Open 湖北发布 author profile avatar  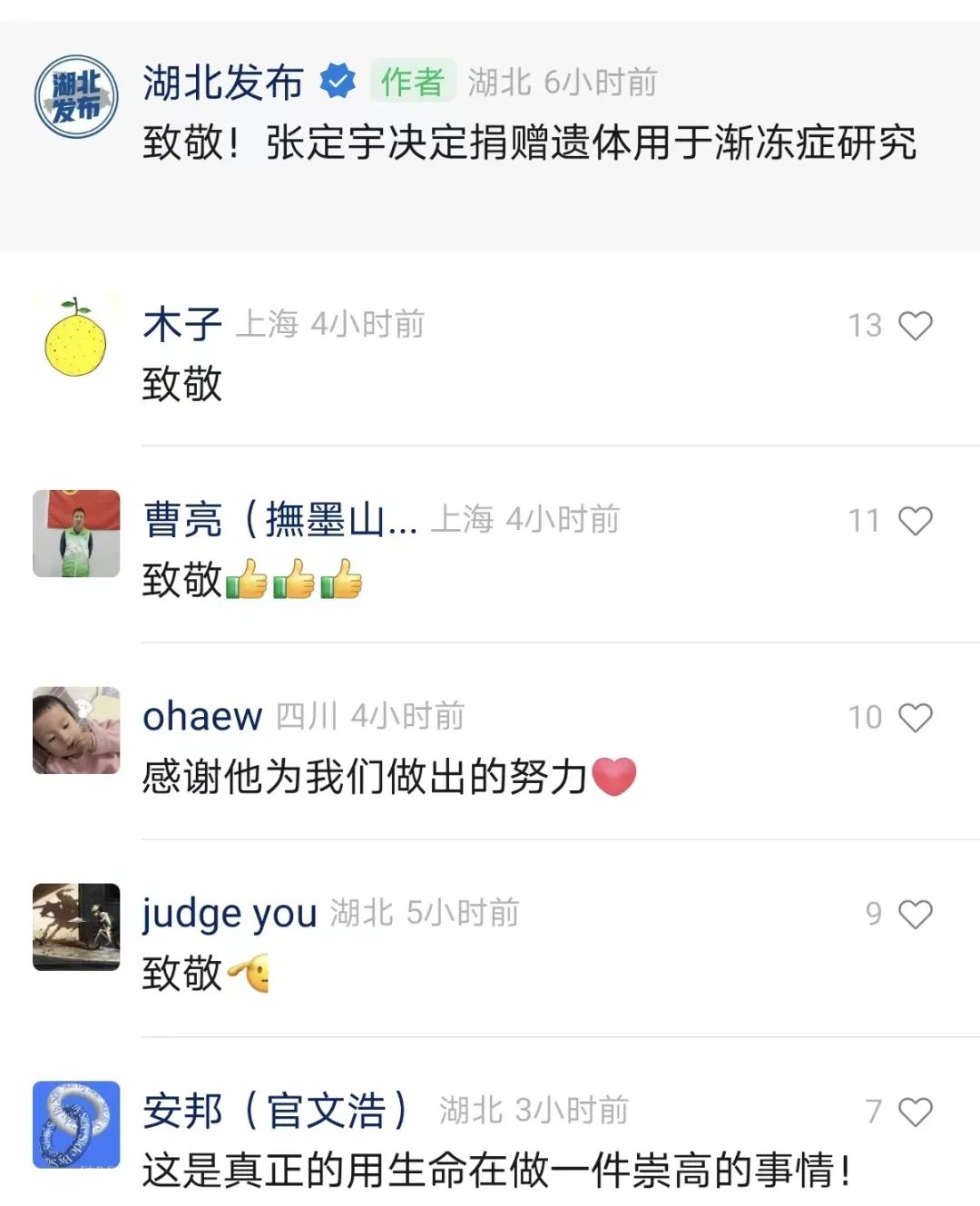[x=76, y=96]
